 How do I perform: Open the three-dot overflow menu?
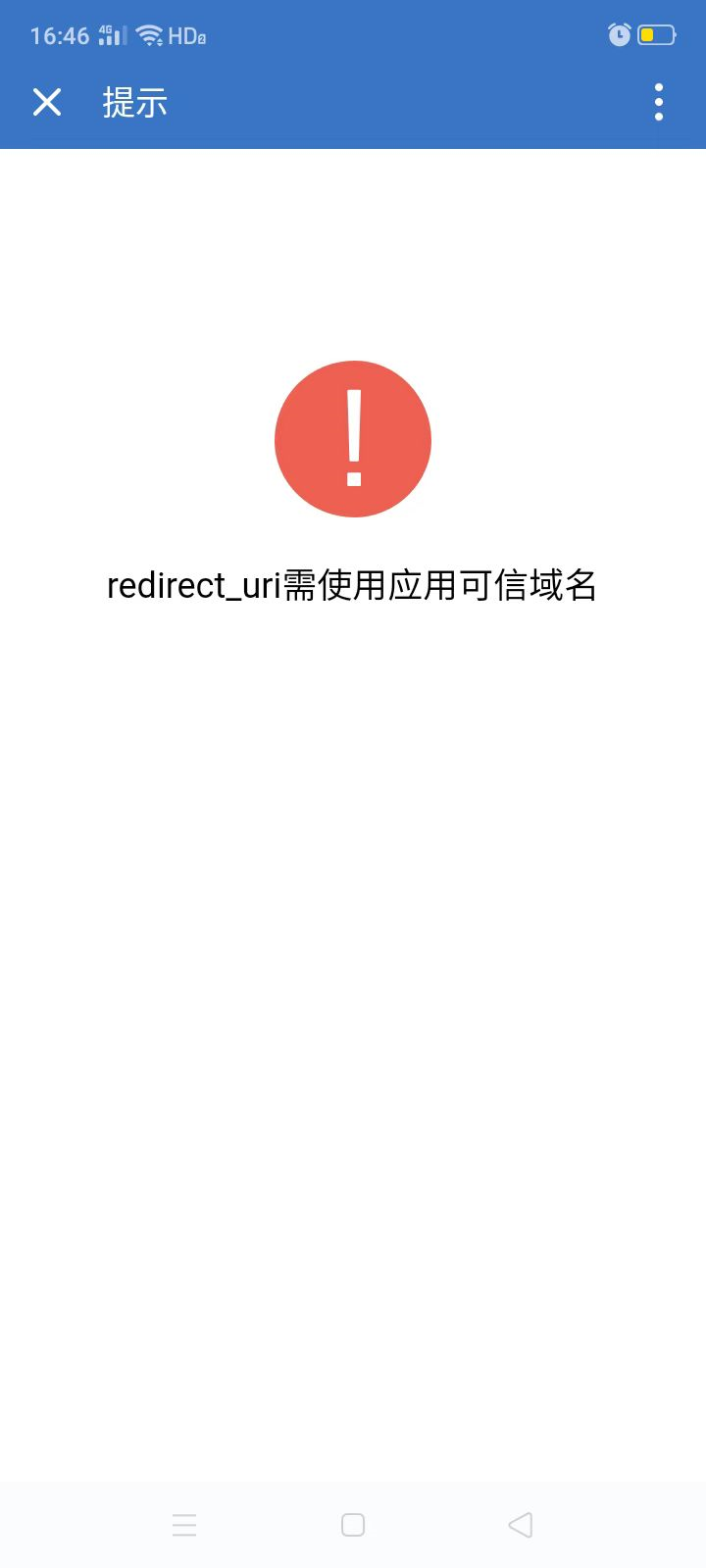(x=658, y=102)
